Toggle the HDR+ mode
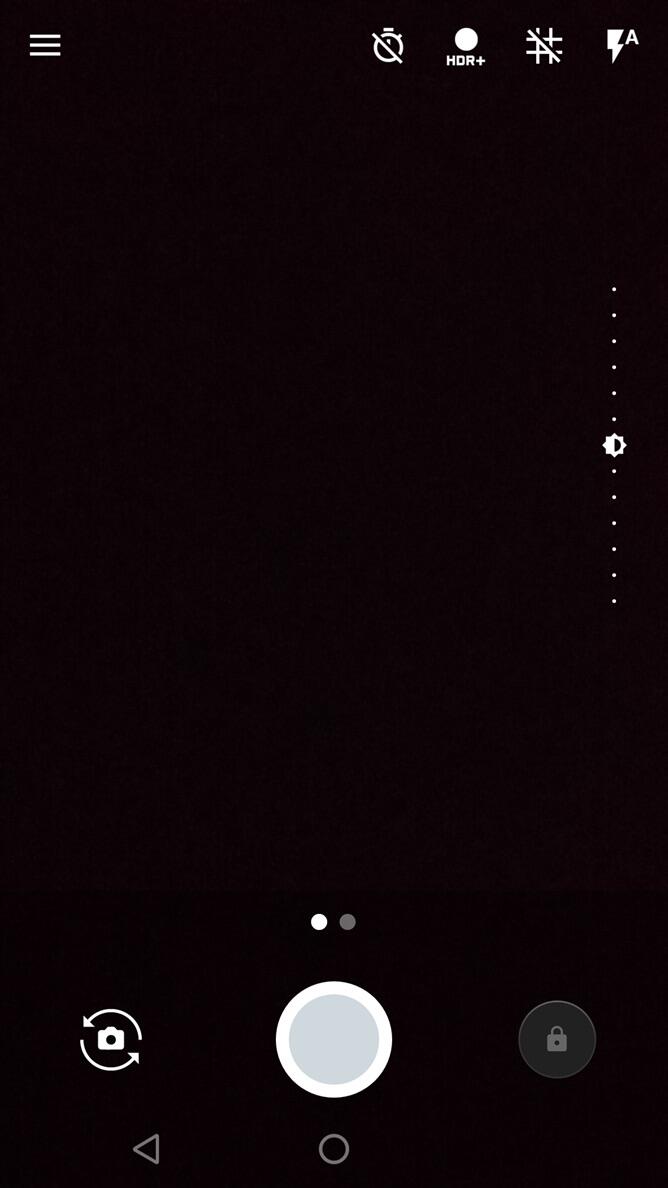Screen dimensions: 668x1188 (x=466, y=46)
